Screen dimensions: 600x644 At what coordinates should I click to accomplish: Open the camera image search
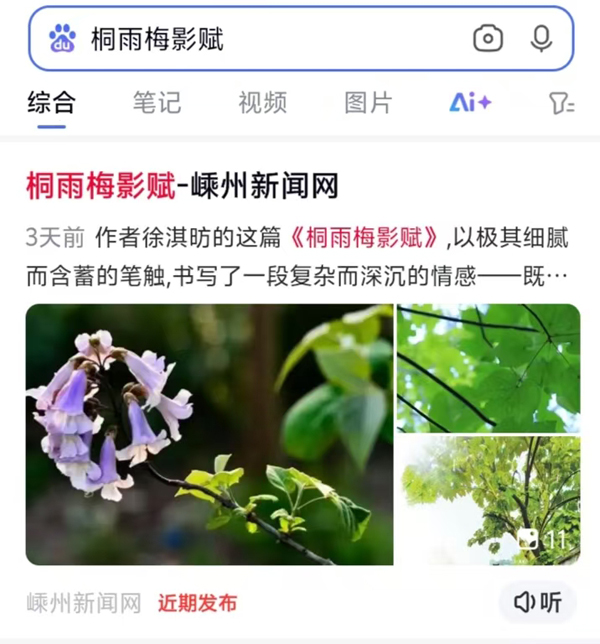(487, 39)
